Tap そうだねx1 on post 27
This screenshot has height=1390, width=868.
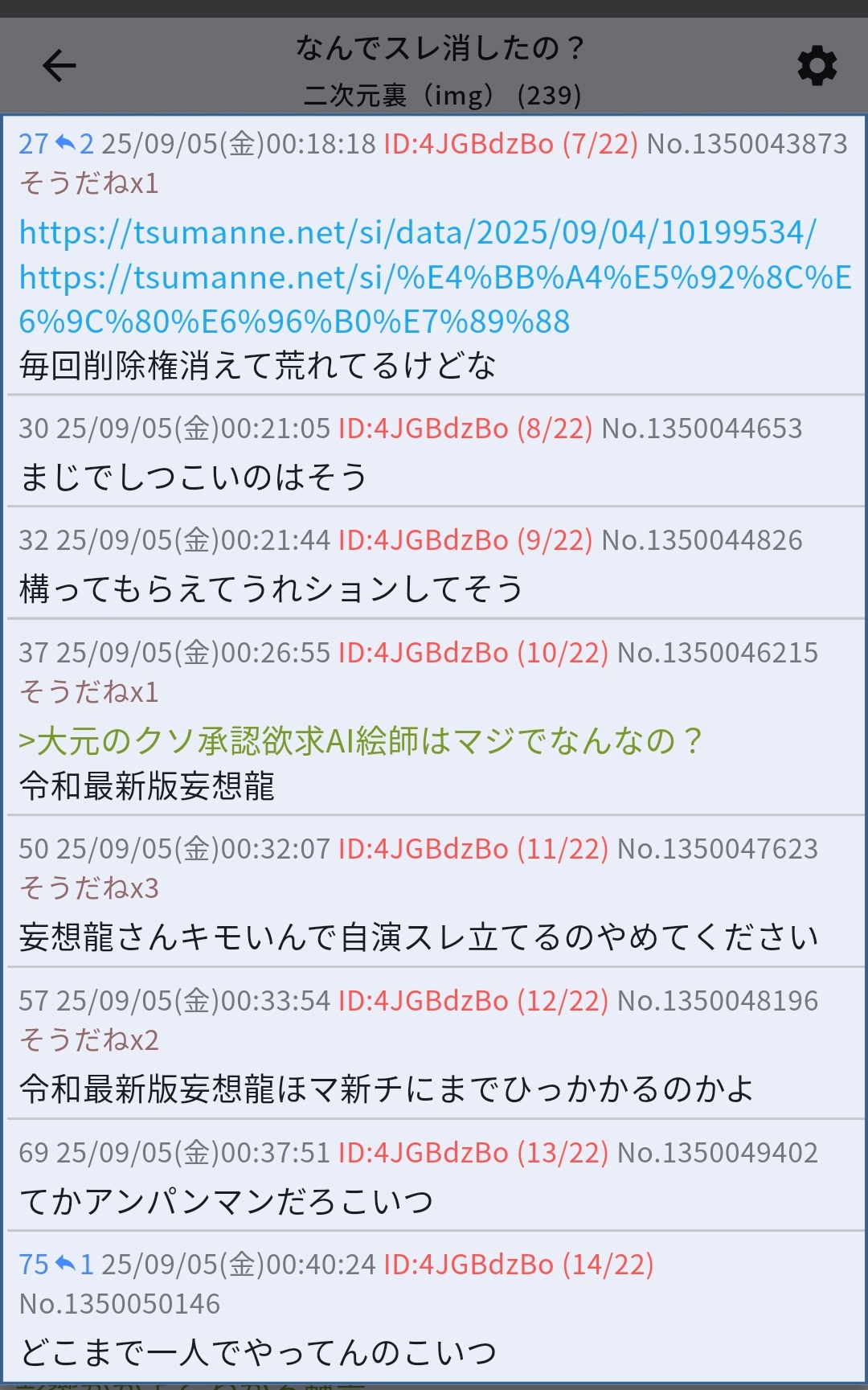coord(88,183)
